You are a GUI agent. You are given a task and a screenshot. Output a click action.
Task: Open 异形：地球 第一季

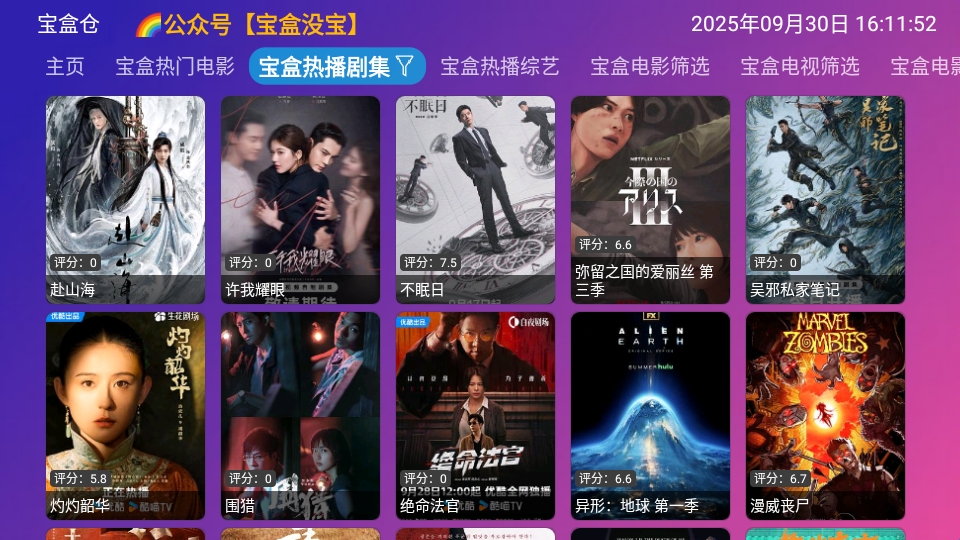coord(650,415)
